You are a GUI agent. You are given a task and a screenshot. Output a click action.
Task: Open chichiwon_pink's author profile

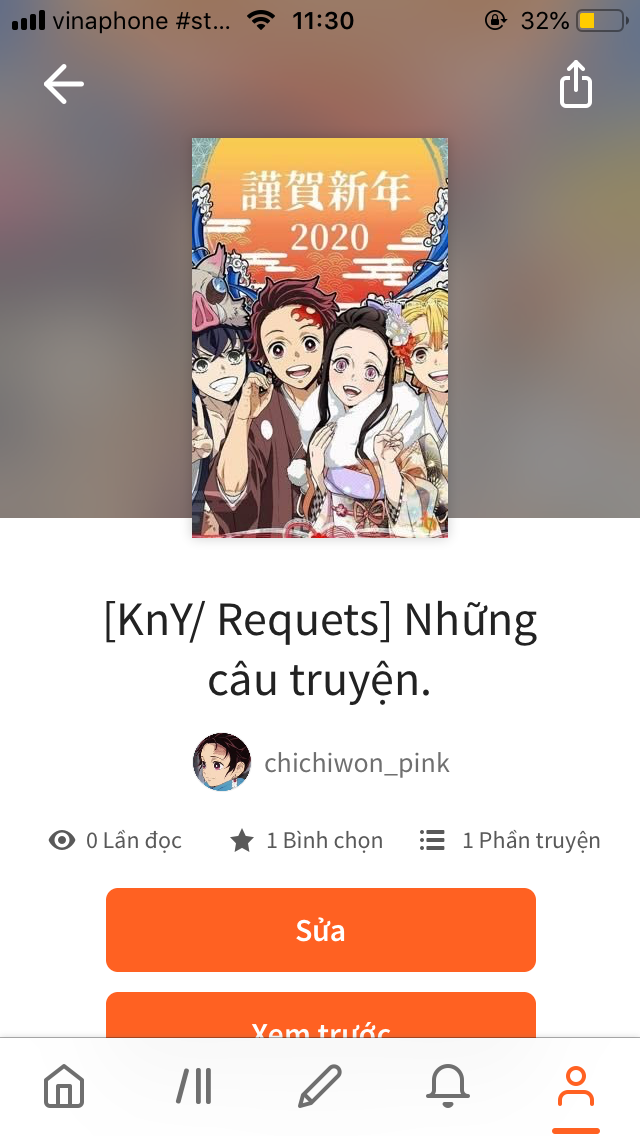click(322, 763)
